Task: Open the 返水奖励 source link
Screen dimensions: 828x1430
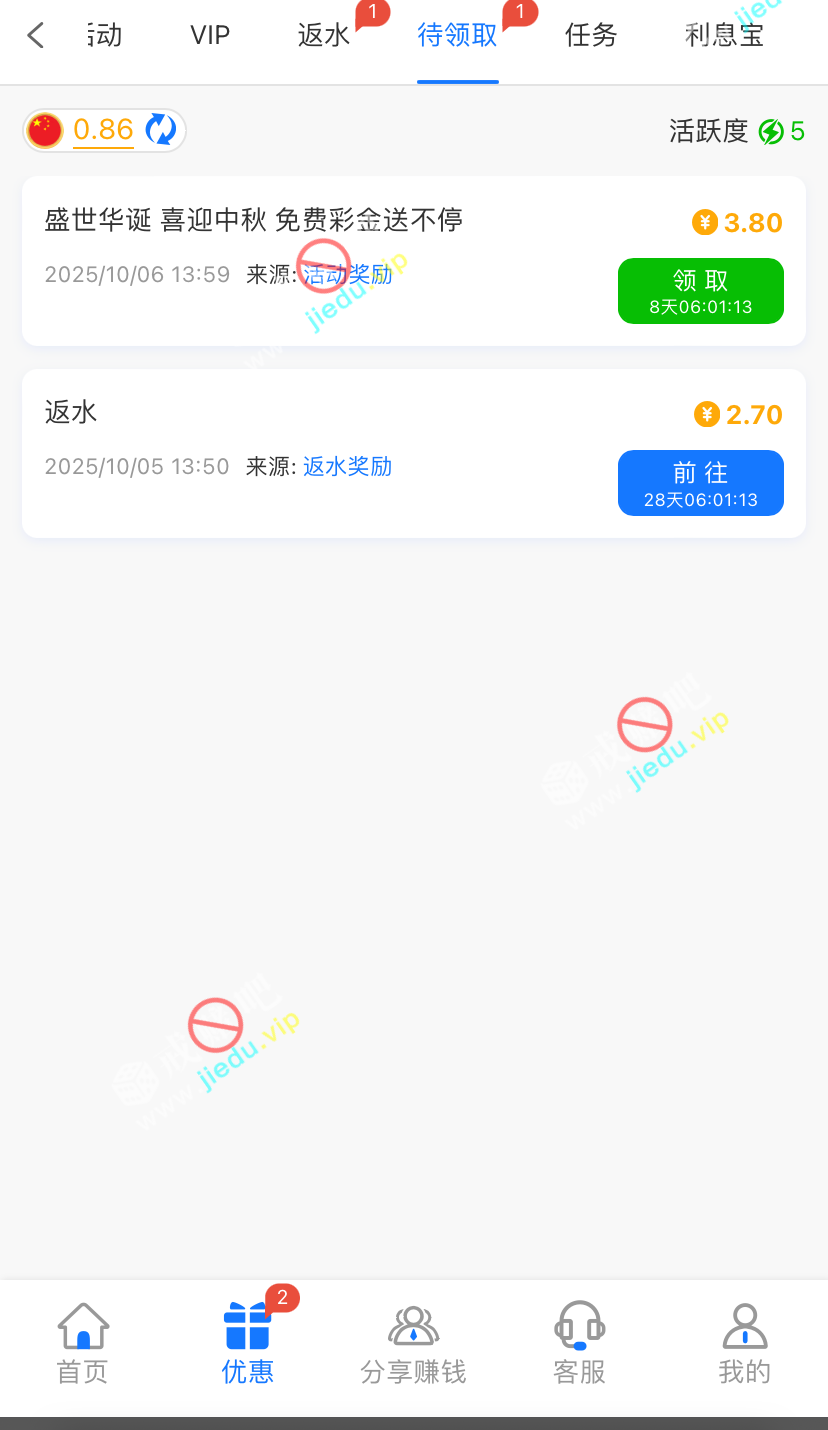Action: click(348, 466)
